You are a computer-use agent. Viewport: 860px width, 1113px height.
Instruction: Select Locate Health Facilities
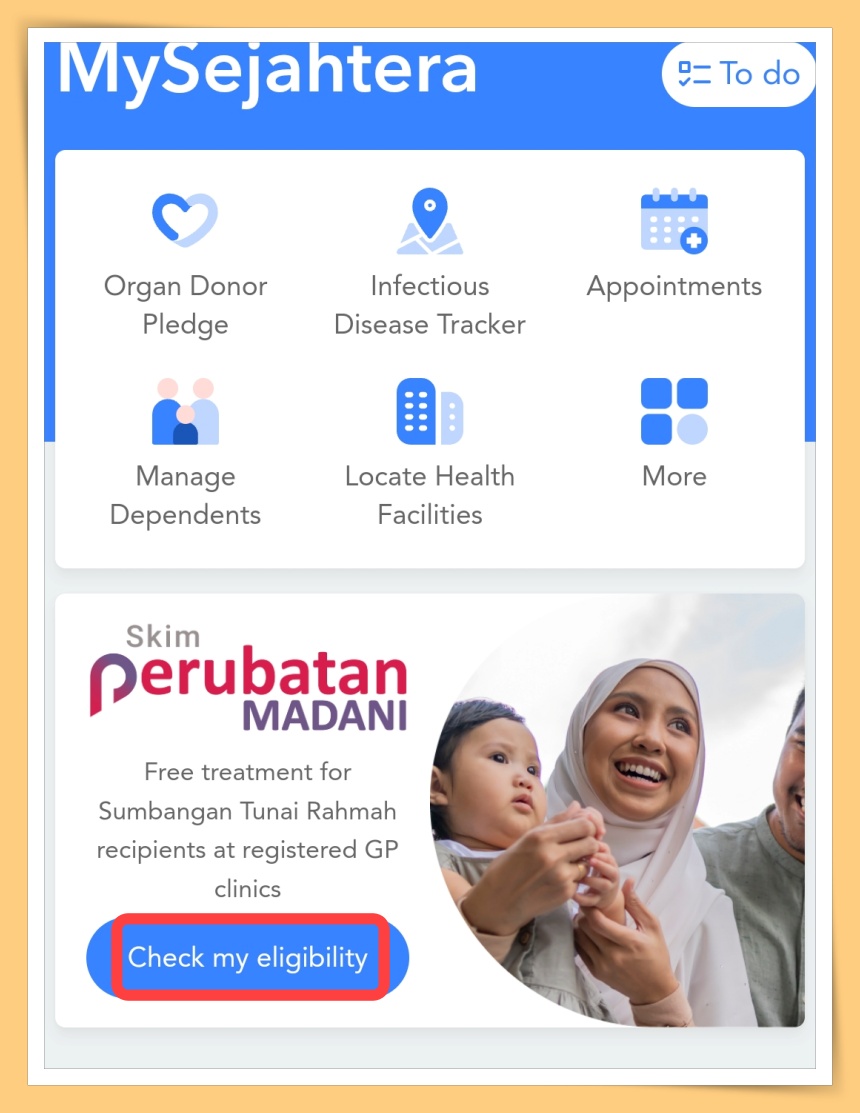click(429, 412)
